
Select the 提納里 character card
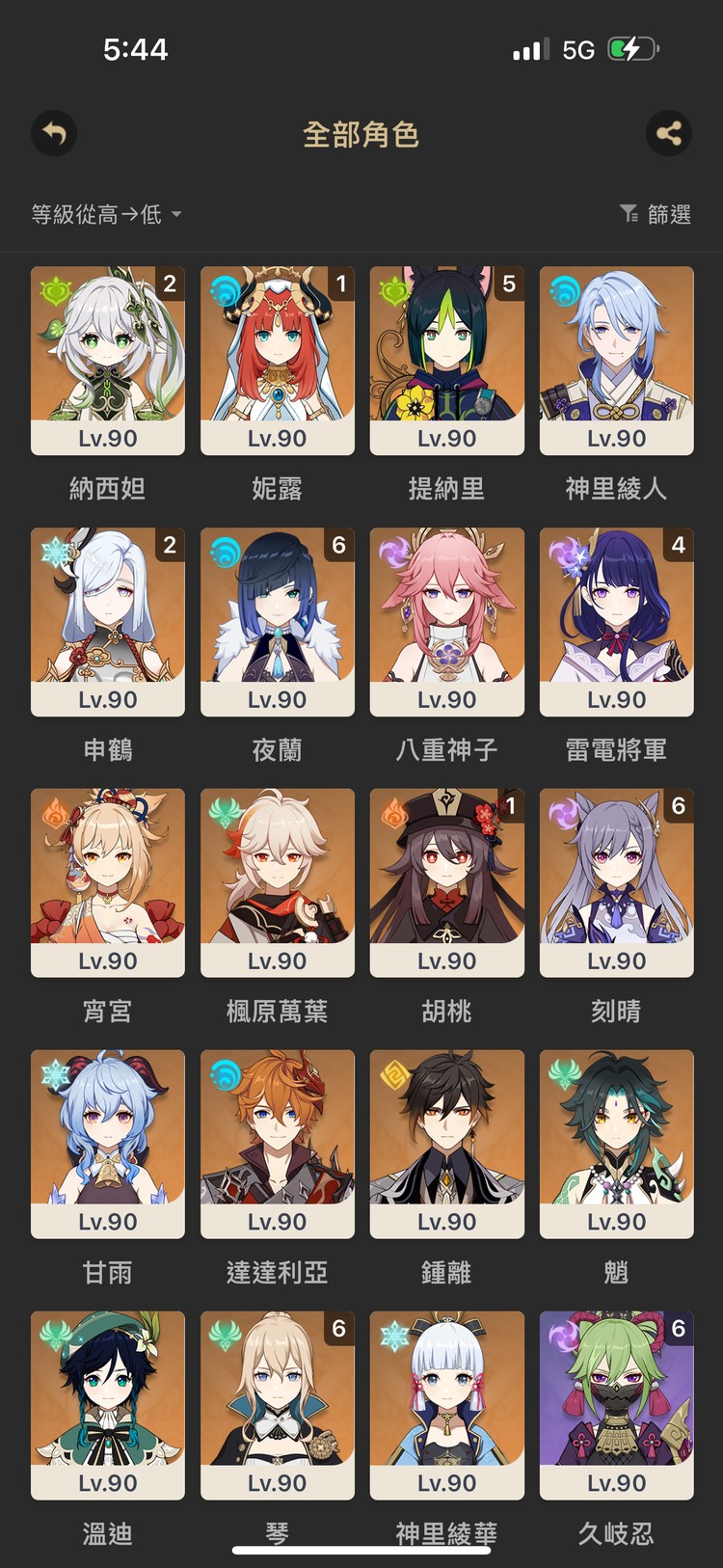click(447, 360)
